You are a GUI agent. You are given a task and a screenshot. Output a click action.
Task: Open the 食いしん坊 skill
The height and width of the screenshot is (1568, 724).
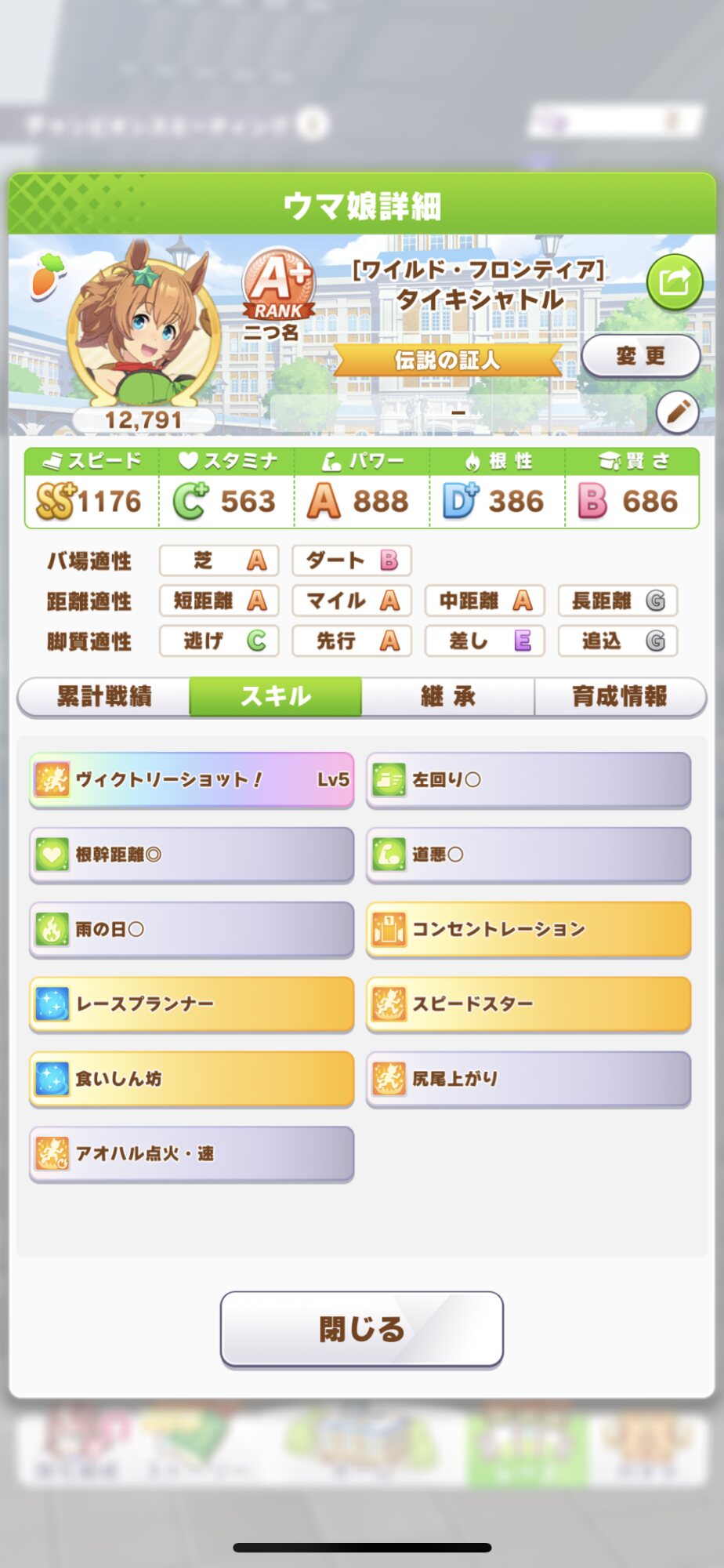pyautogui.click(x=192, y=1079)
